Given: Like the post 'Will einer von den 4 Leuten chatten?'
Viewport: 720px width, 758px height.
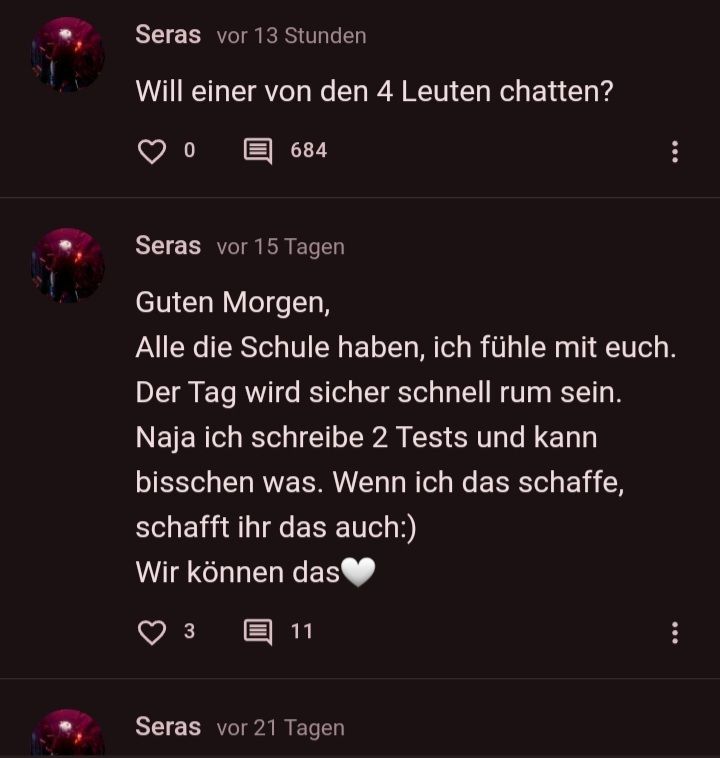Looking at the screenshot, I should (x=151, y=151).
